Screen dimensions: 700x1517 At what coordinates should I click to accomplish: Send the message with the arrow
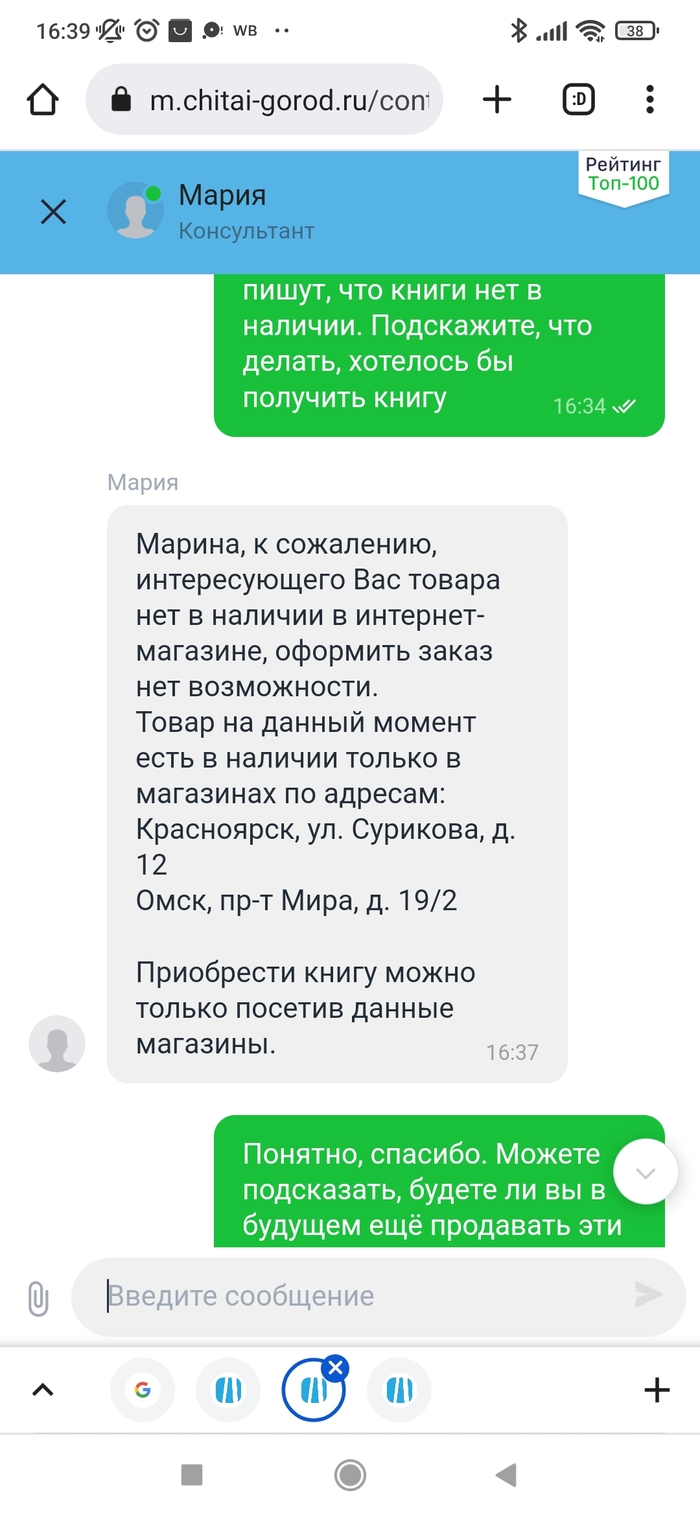[648, 1295]
